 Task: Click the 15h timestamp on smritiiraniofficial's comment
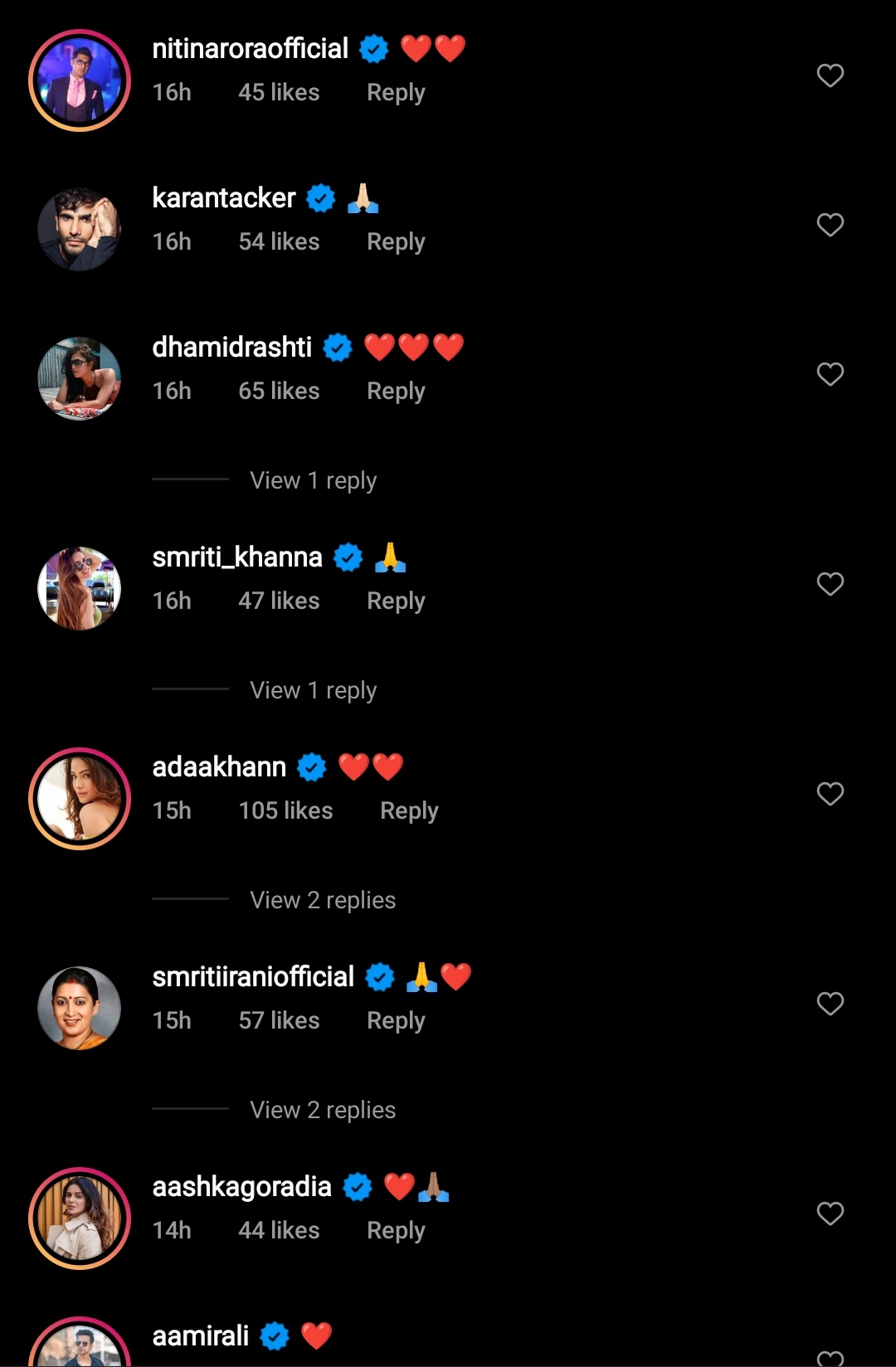171,1020
